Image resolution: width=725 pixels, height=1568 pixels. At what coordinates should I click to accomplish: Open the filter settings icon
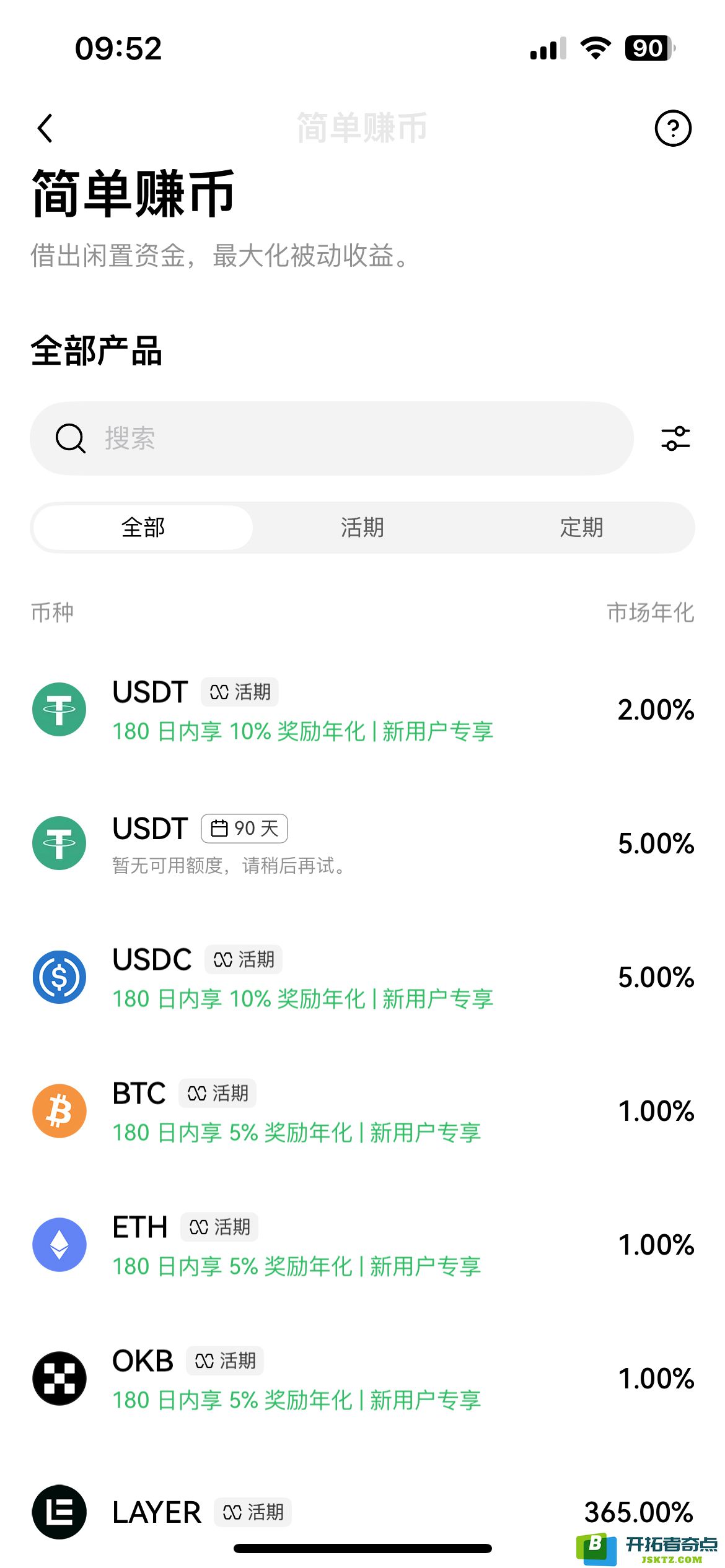675,438
